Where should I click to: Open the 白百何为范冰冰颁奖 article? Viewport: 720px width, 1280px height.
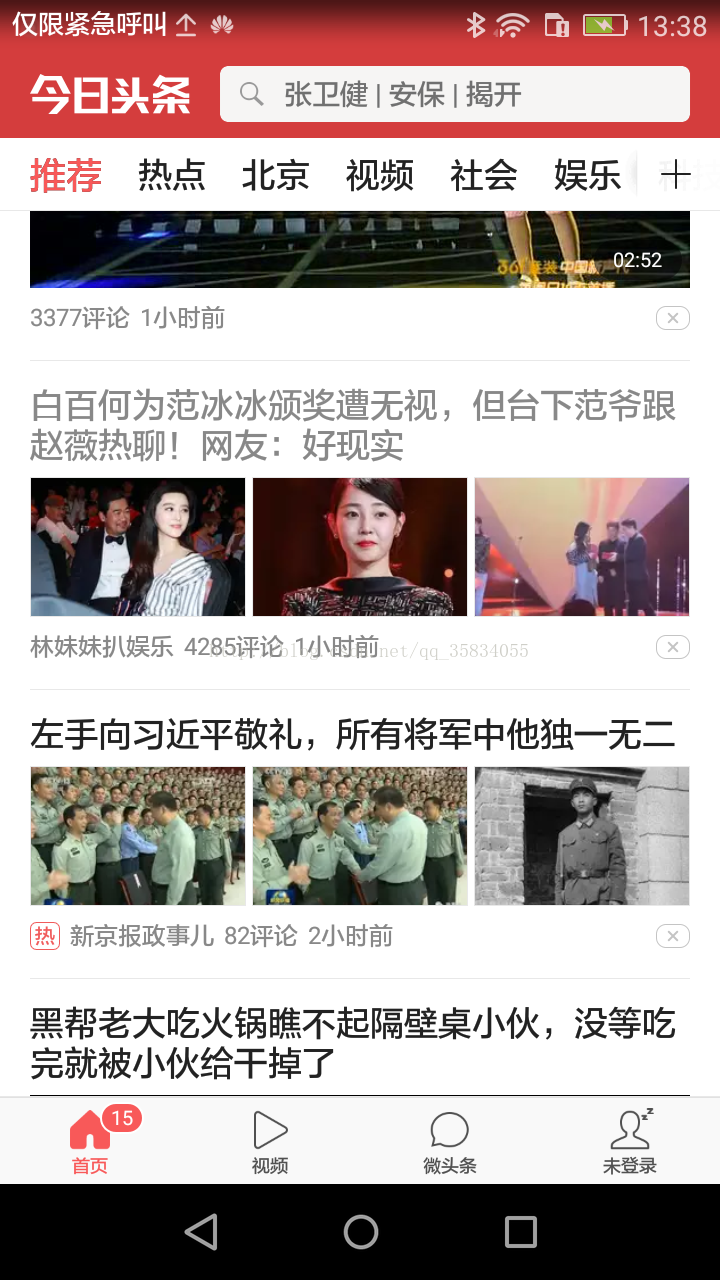(353, 425)
